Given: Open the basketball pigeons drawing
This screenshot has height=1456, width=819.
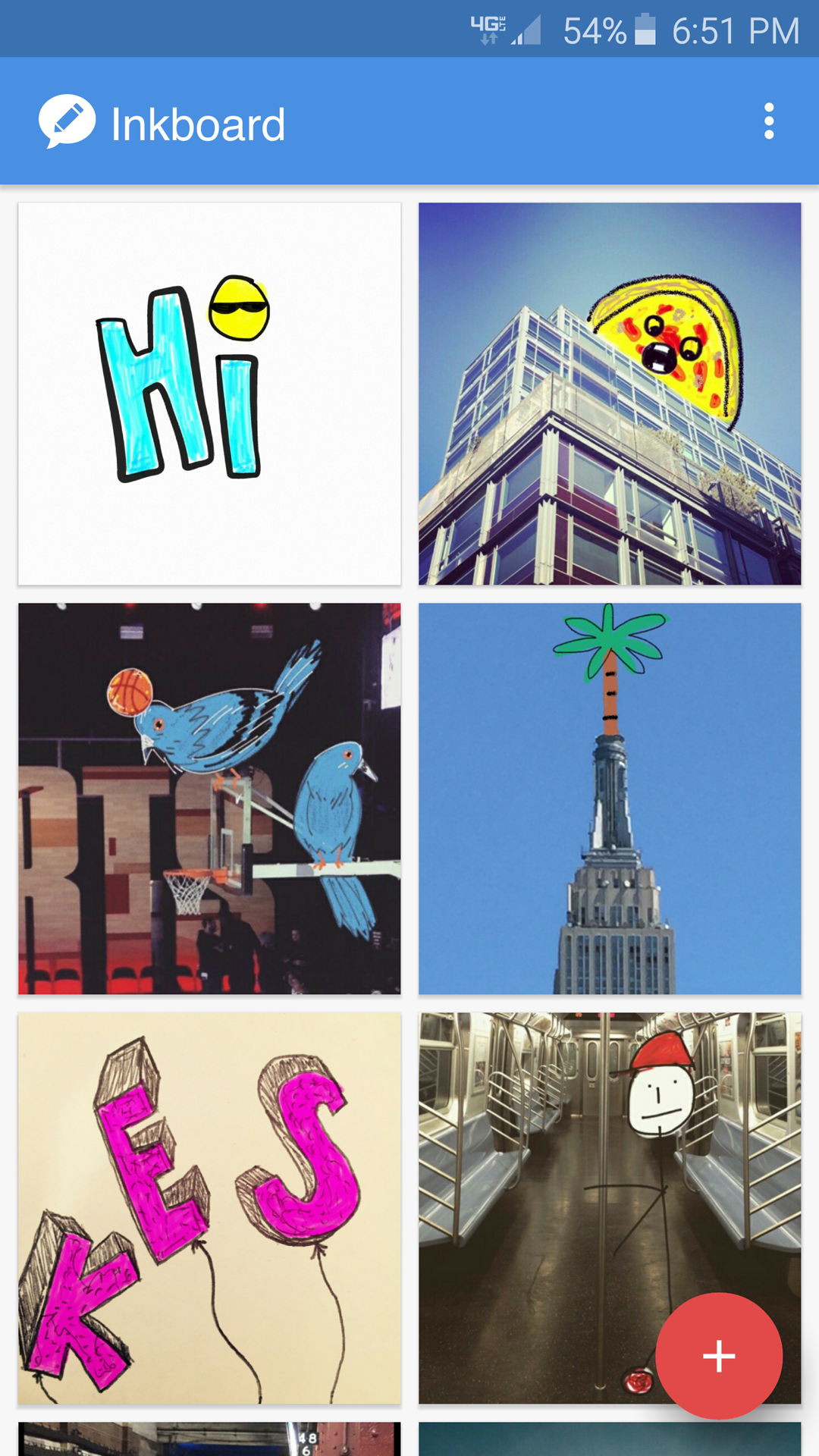Looking at the screenshot, I should 209,799.
